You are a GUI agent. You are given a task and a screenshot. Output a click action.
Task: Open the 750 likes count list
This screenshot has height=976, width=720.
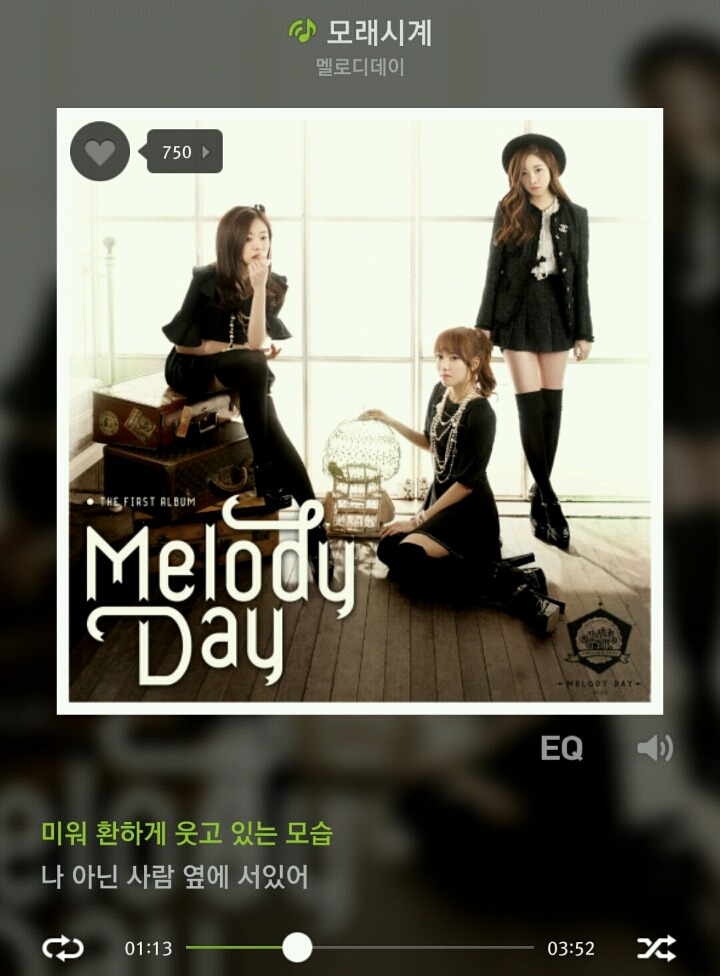pos(184,152)
